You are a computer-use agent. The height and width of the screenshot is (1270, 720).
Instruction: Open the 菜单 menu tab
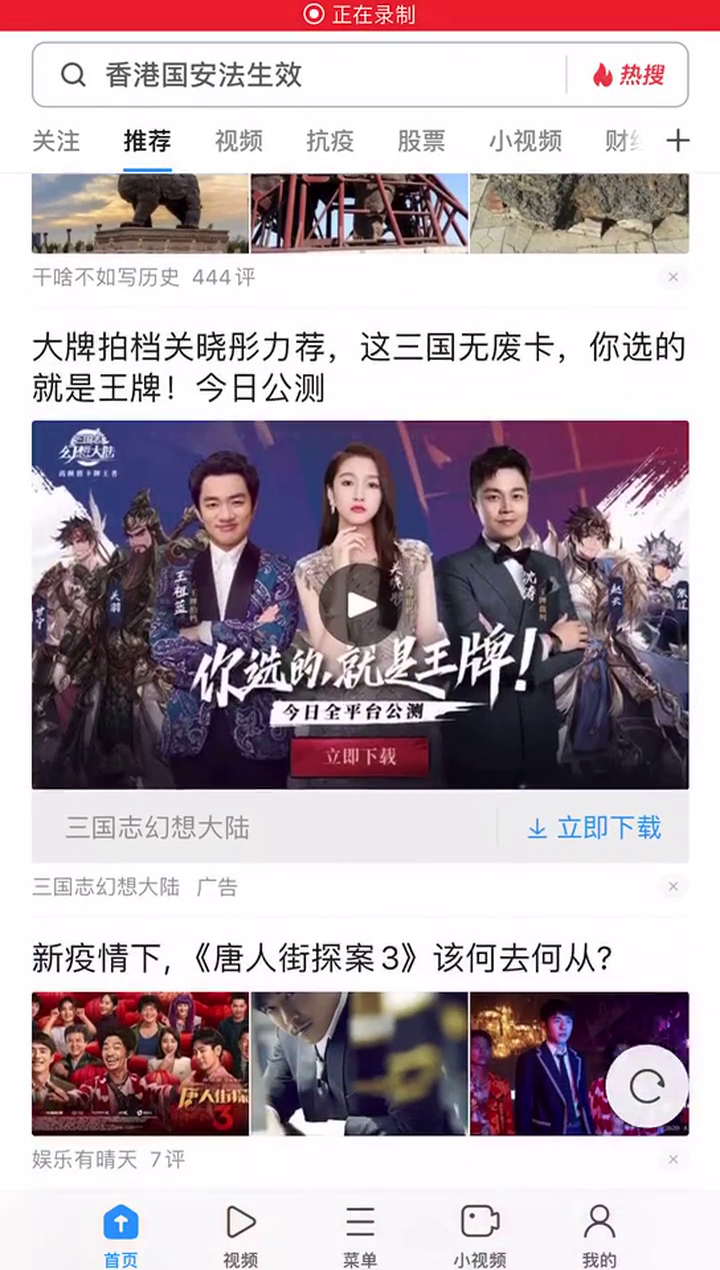[x=360, y=1237]
